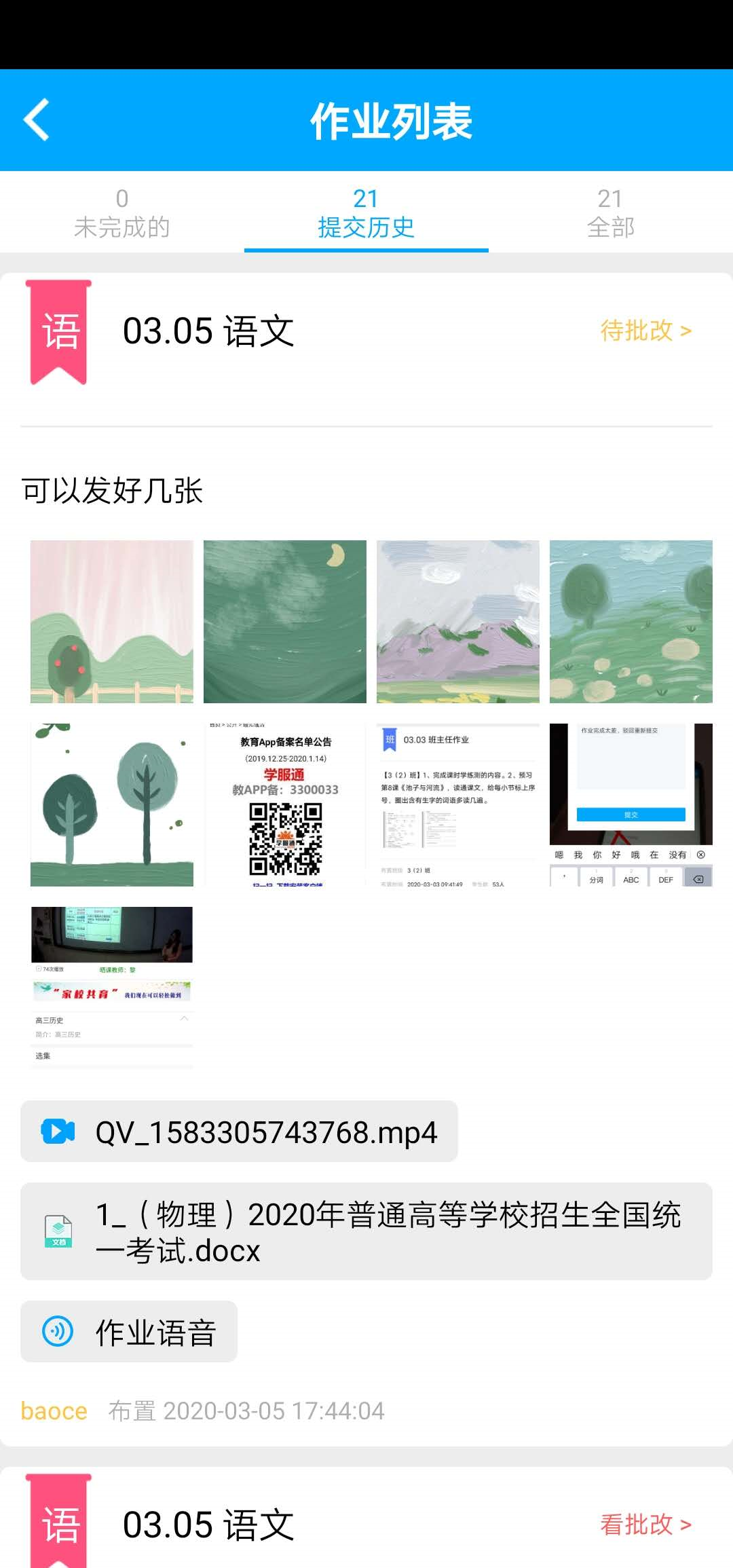This screenshot has width=733, height=1568.
Task: Open the green night sky moon picture
Action: click(285, 621)
